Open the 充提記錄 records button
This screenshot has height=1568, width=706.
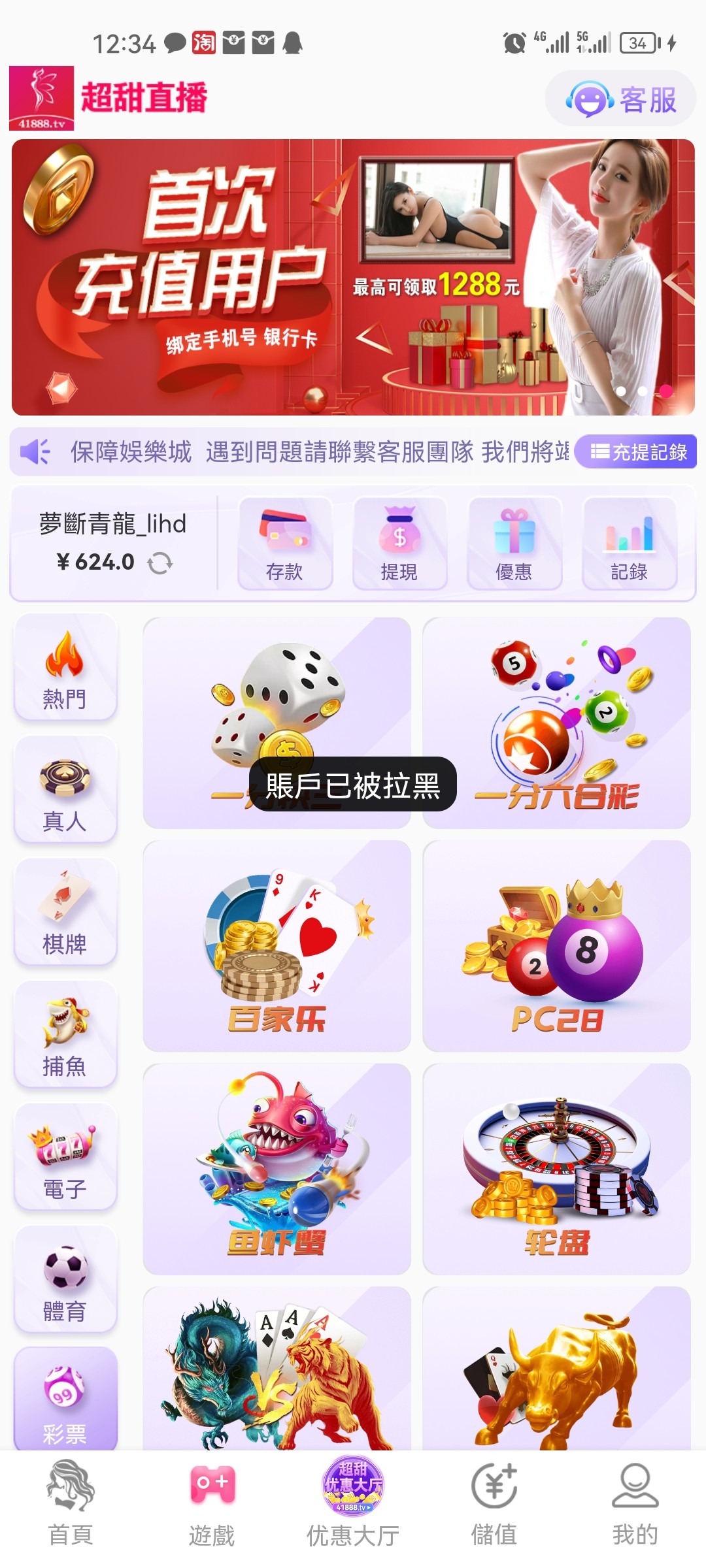638,451
